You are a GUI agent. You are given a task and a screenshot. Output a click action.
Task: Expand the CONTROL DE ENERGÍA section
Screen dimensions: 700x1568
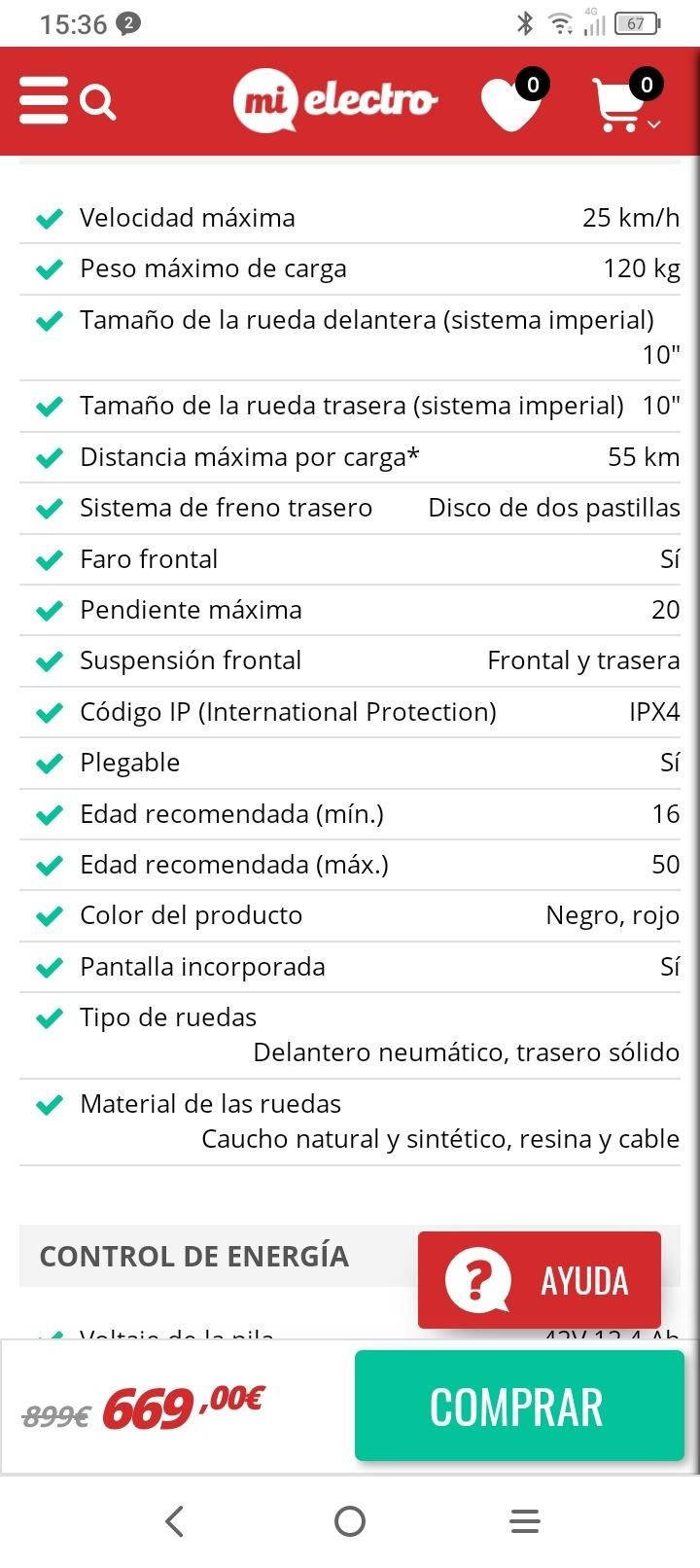[194, 1256]
